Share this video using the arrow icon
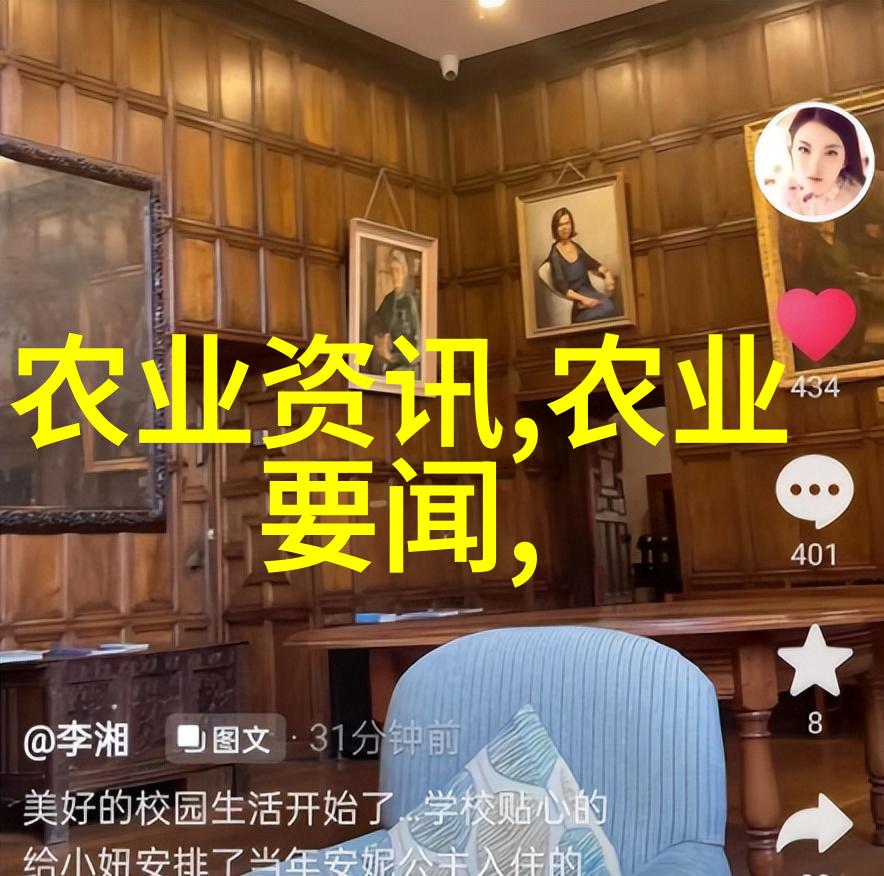The width and height of the screenshot is (884, 876). point(816,825)
